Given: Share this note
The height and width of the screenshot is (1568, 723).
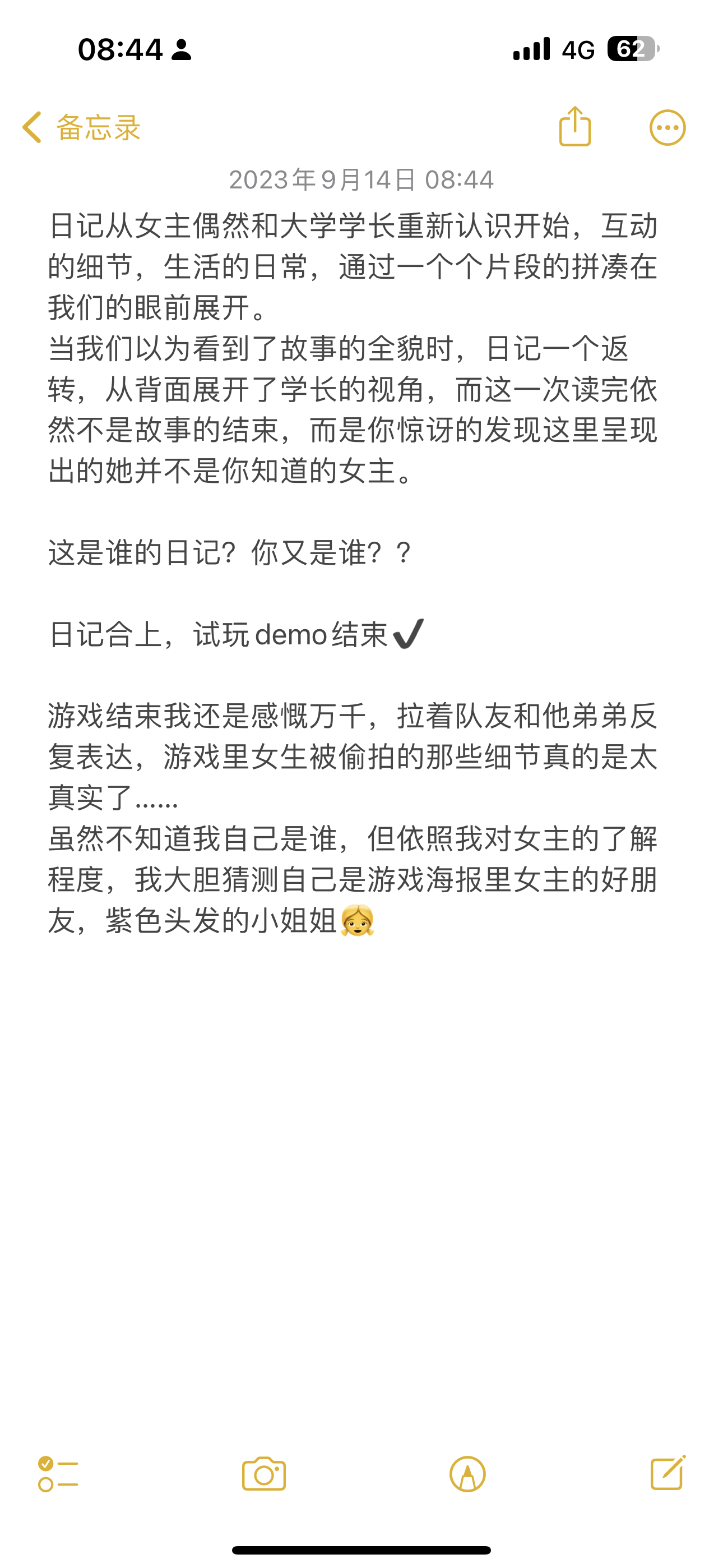Looking at the screenshot, I should pyautogui.click(x=574, y=127).
